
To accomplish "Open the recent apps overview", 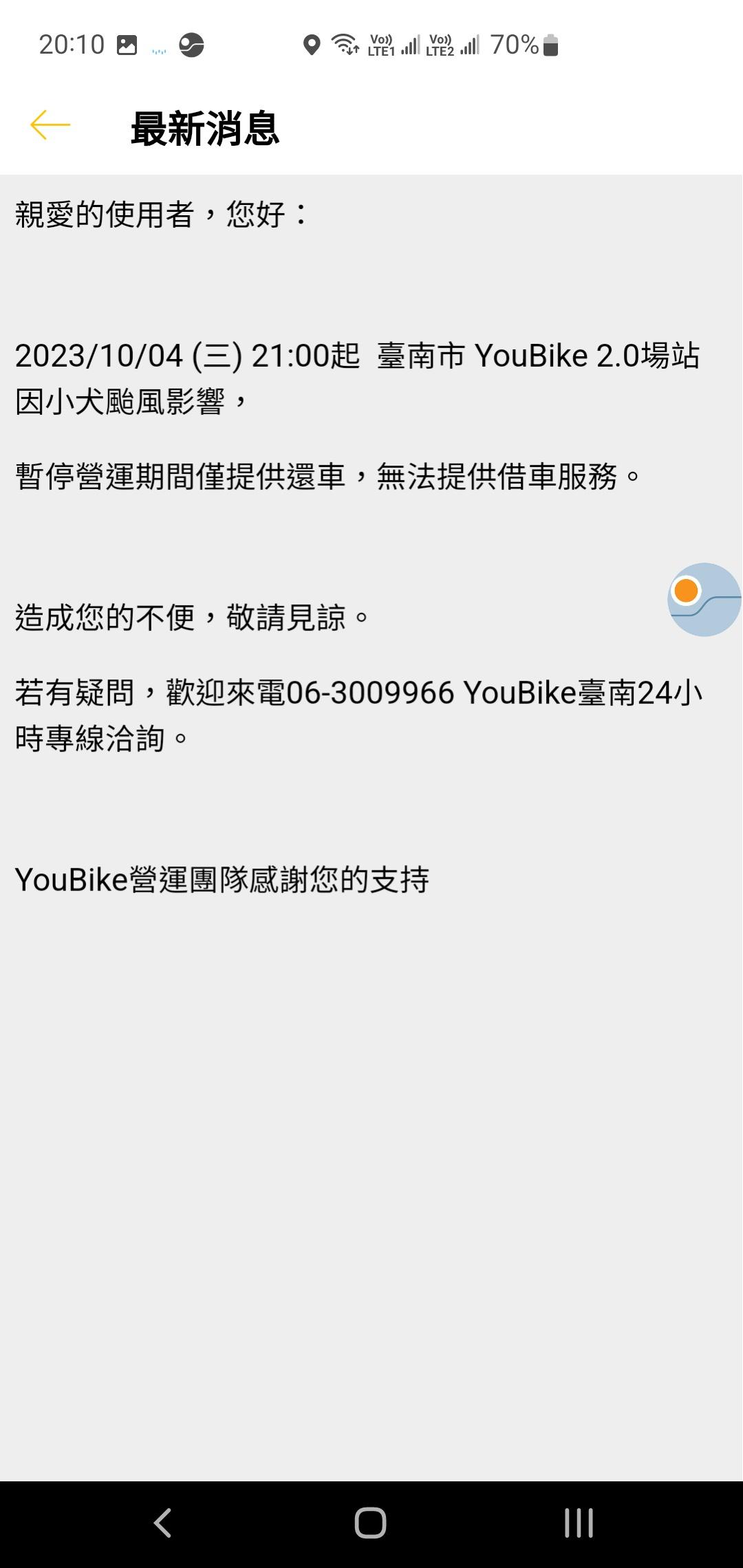I will coord(579,1522).
